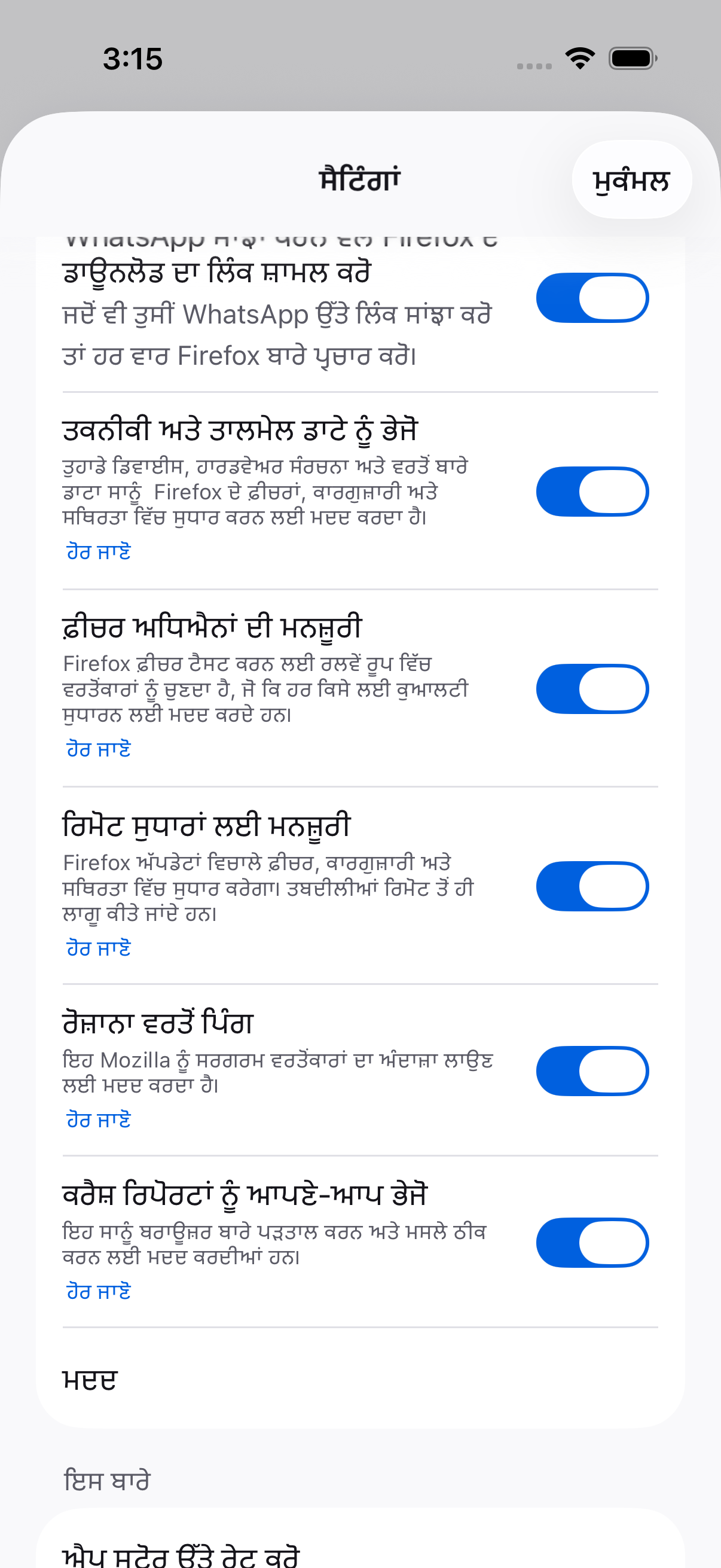Switch off ਰੋਜ਼ਾਨਾ ਵਰਤੋਂ ਪਿੰਗ
Viewport: 721px width, 1568px height.
592,1070
